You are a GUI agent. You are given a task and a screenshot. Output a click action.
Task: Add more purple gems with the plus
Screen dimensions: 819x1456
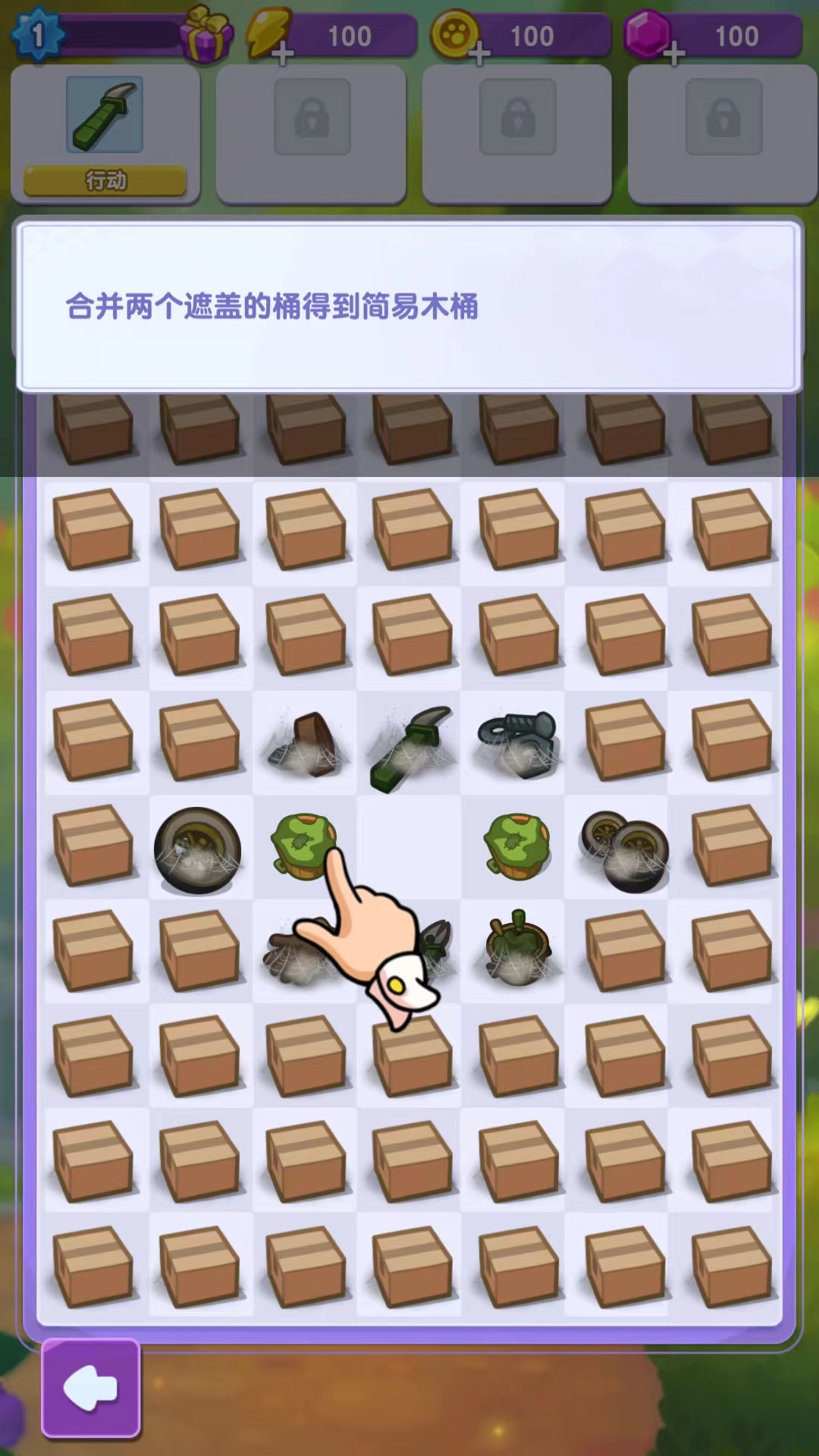(x=673, y=54)
